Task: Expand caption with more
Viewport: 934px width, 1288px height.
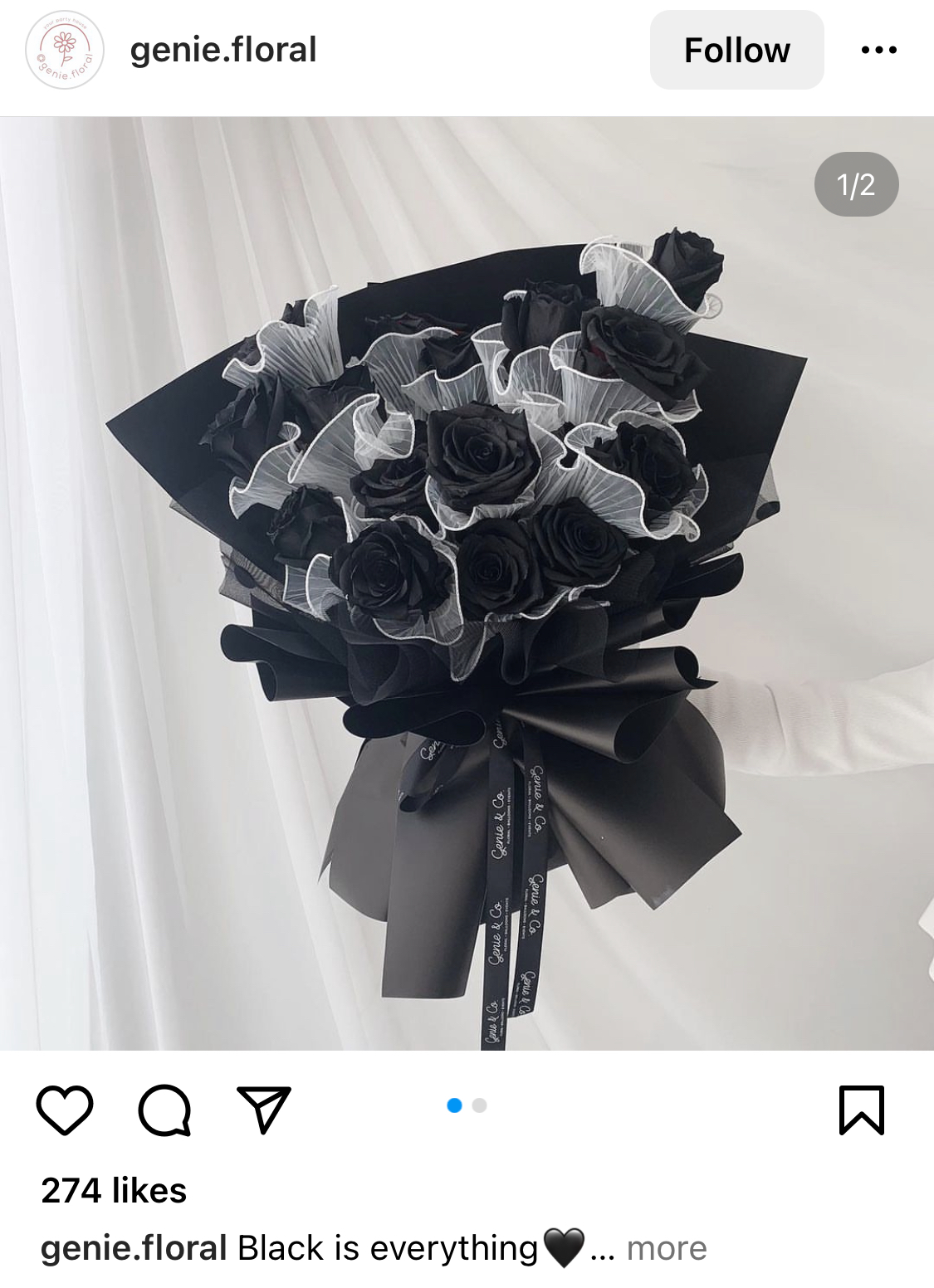Action: point(667,1248)
